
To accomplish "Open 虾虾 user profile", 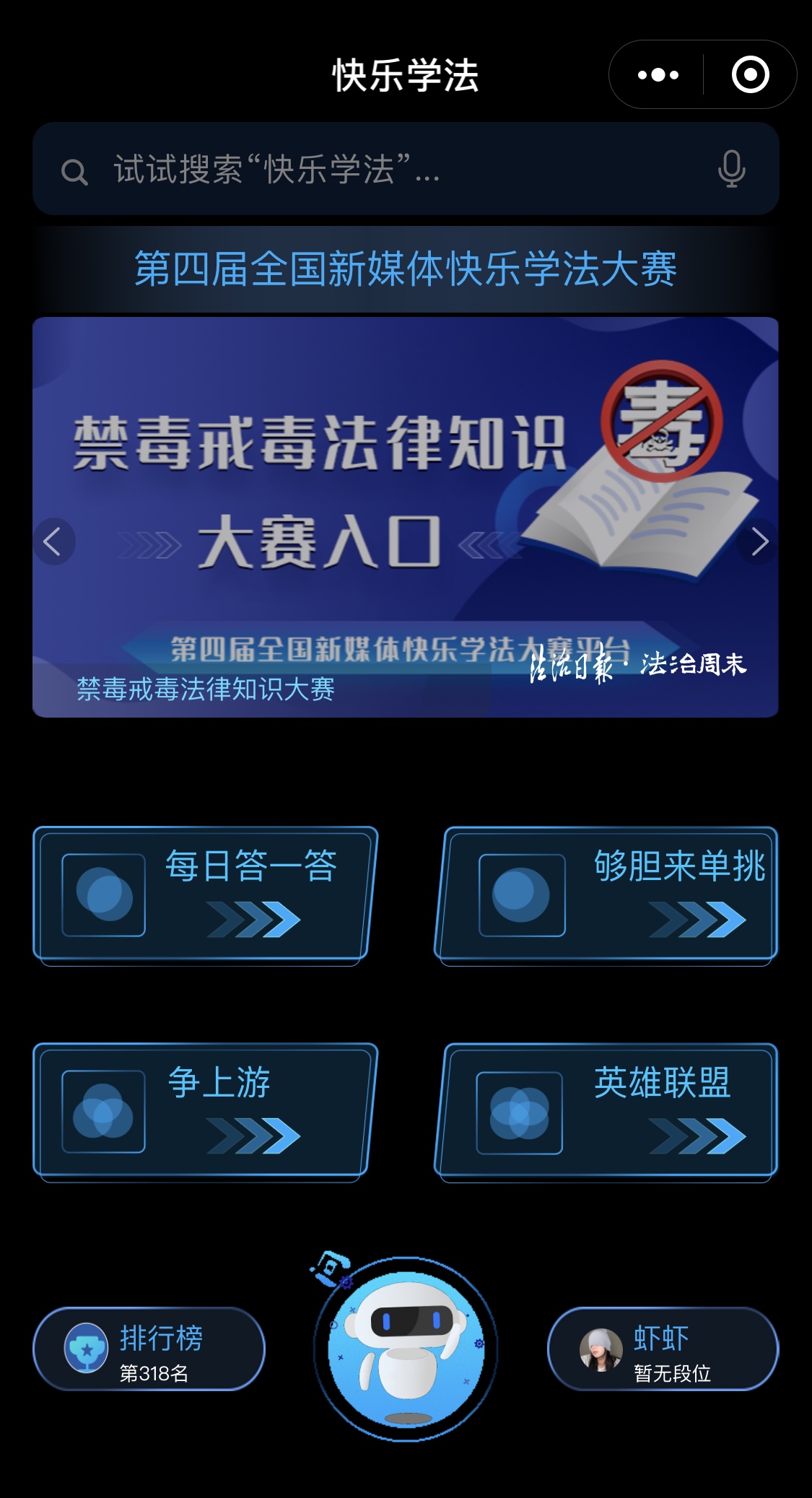I will coord(663,1349).
